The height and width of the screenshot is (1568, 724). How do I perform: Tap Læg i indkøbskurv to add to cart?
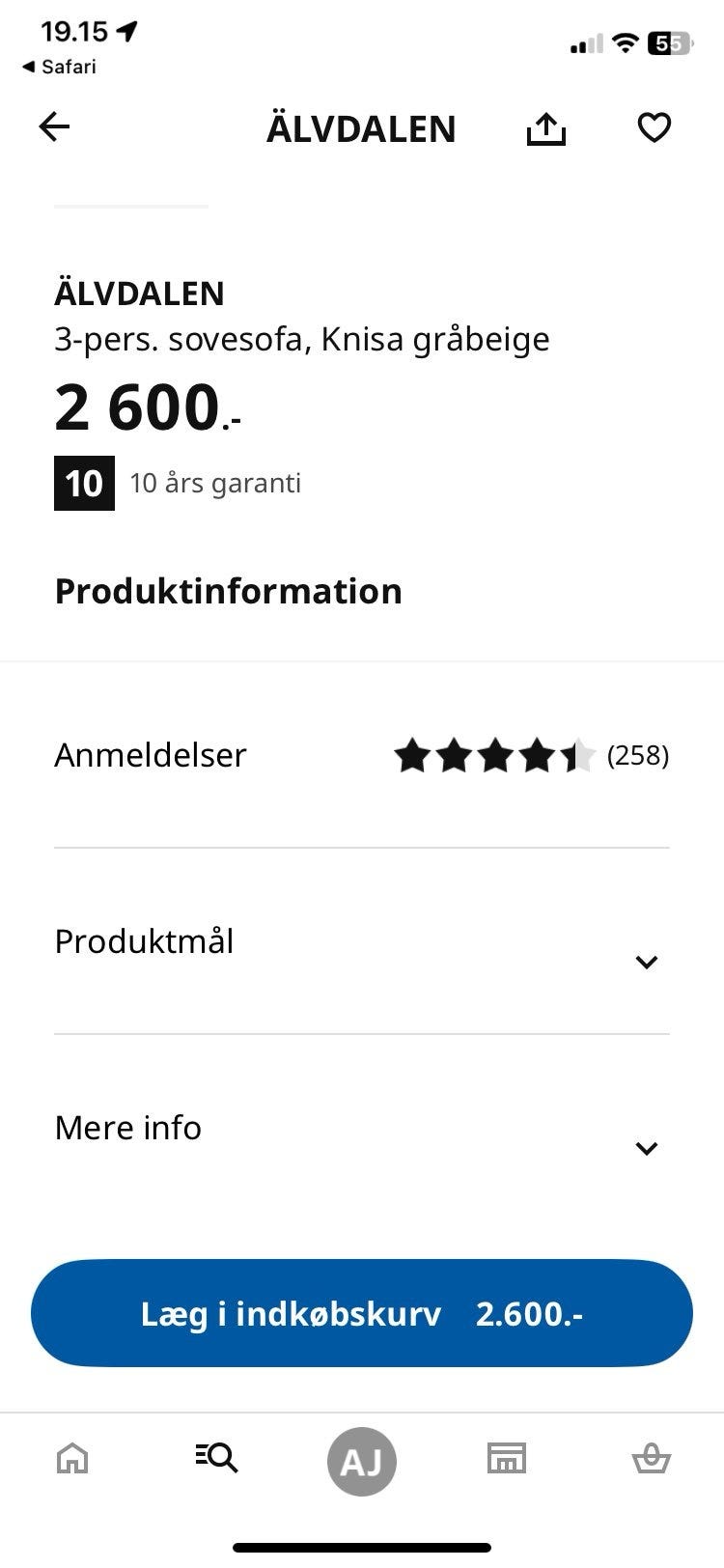(x=361, y=1312)
